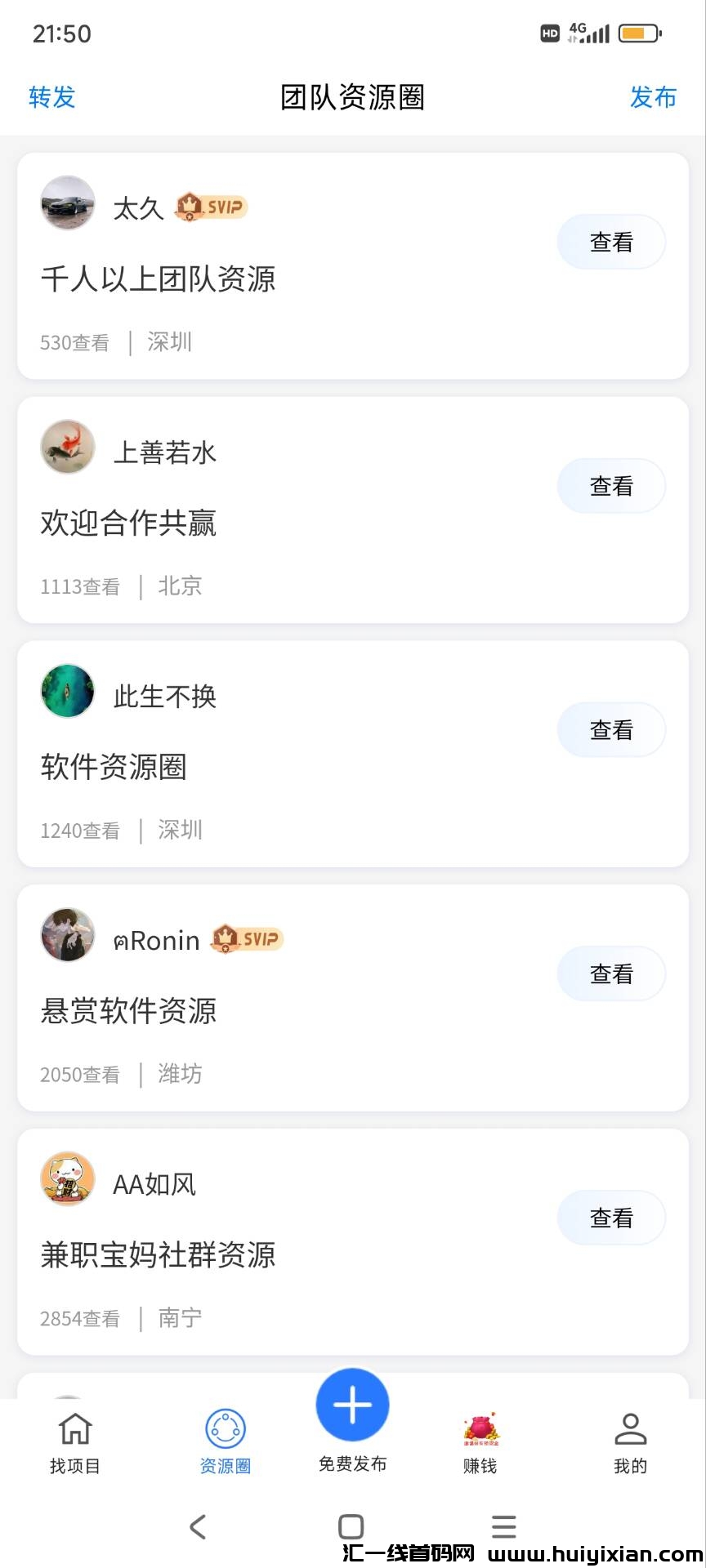Tap 查看 on AA如风's post
Screen dimensions: 706x1568
pyautogui.click(x=611, y=1218)
